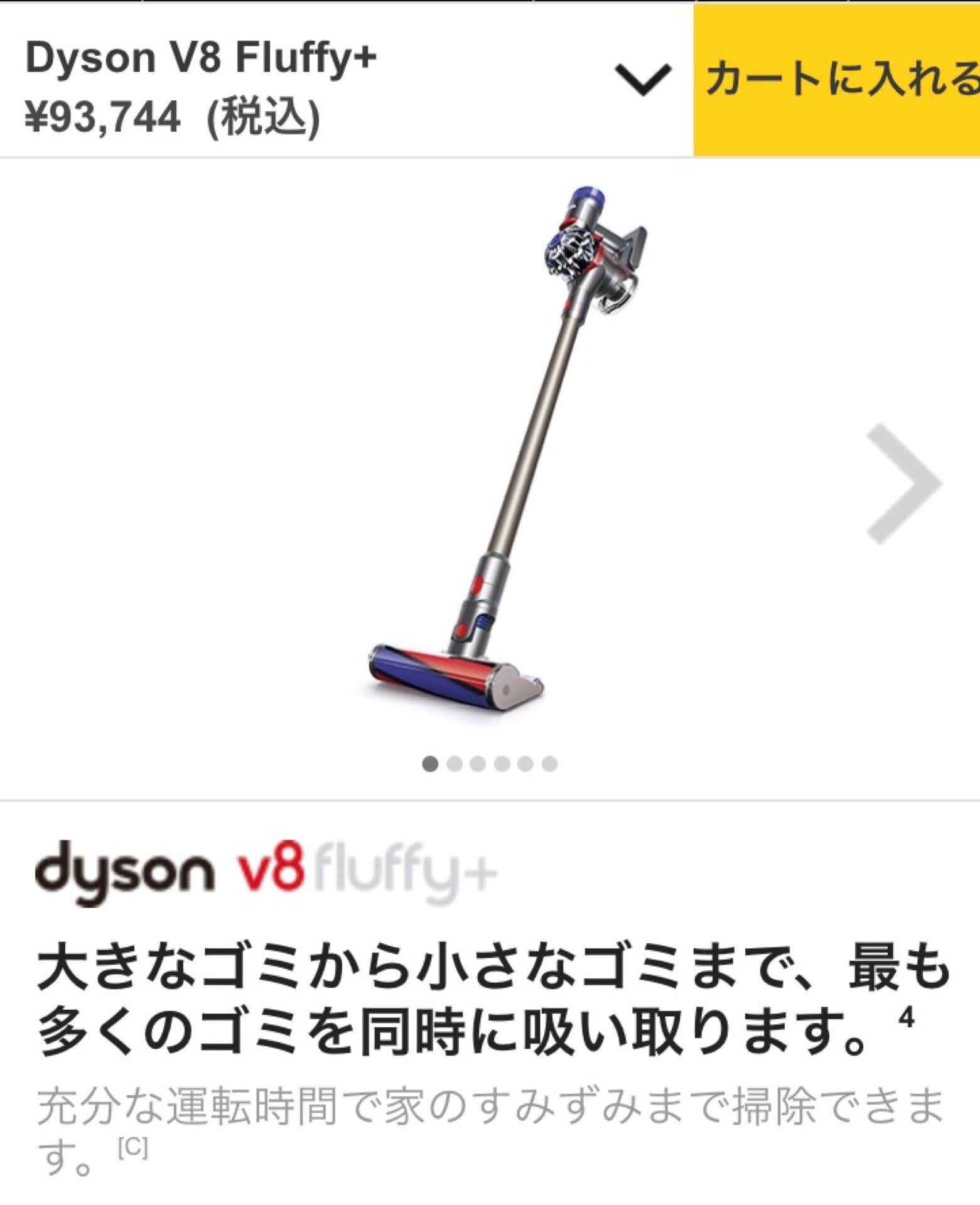
Task: Select the fifth carousel dot indicator
Action: point(526,764)
